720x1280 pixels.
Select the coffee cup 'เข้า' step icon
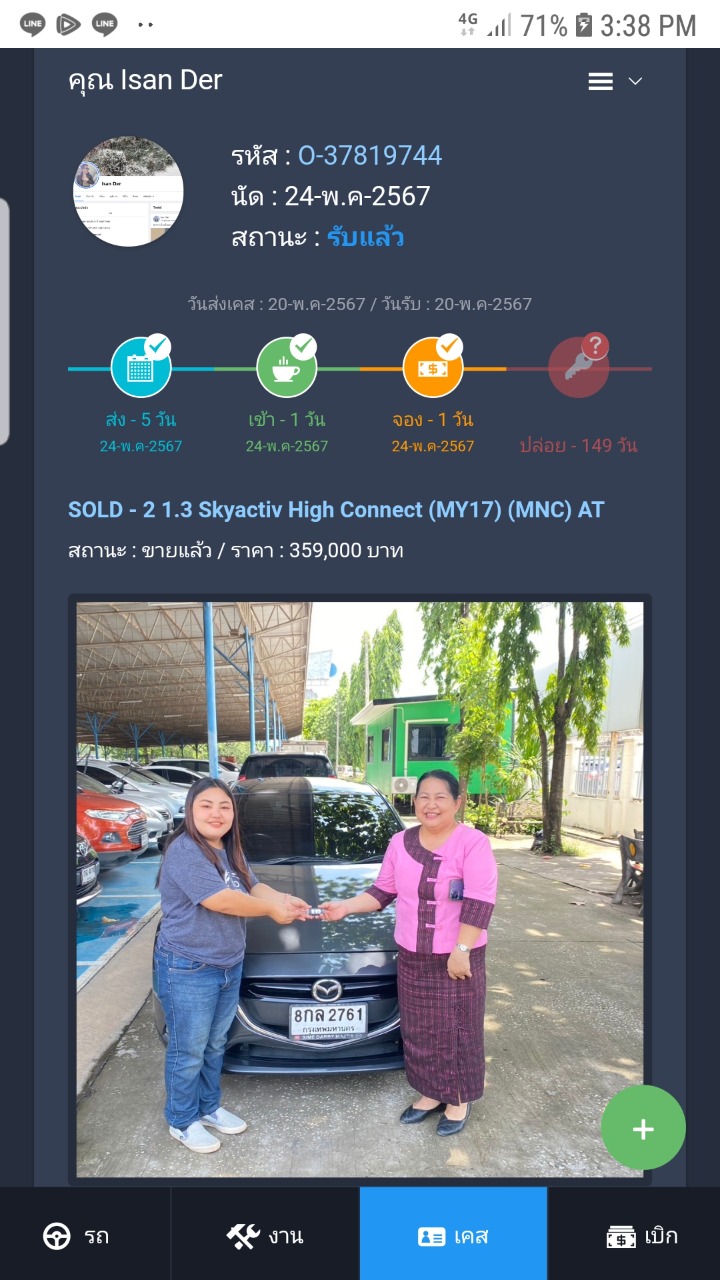coord(287,366)
